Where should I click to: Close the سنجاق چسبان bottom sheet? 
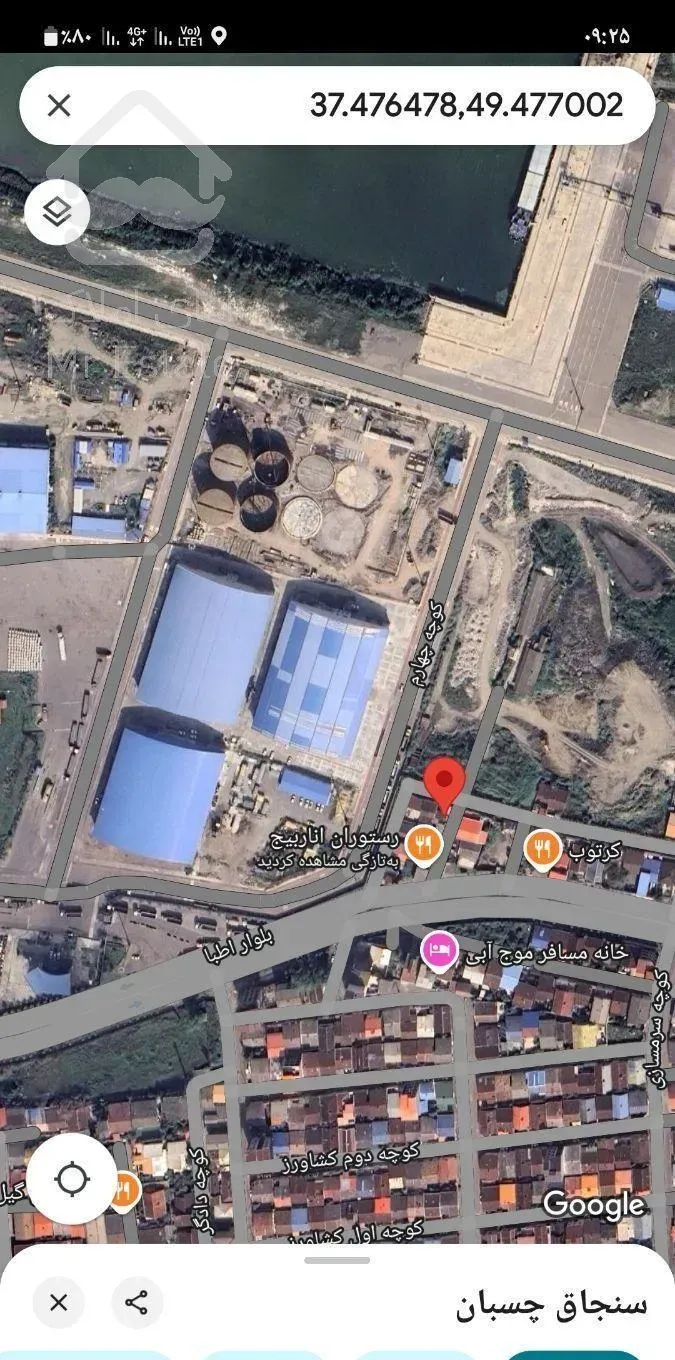pos(59,1302)
